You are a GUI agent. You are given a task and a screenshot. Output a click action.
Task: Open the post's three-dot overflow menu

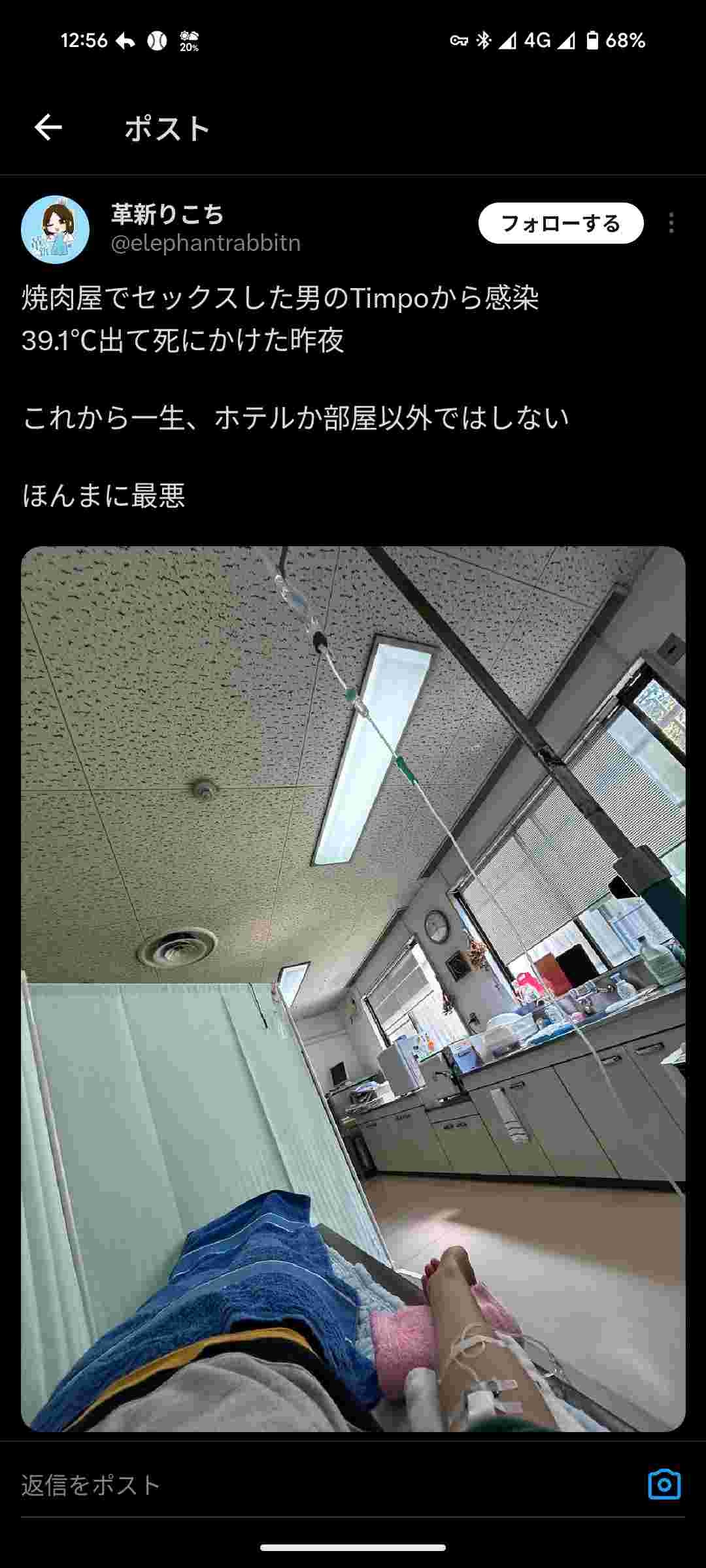click(671, 223)
